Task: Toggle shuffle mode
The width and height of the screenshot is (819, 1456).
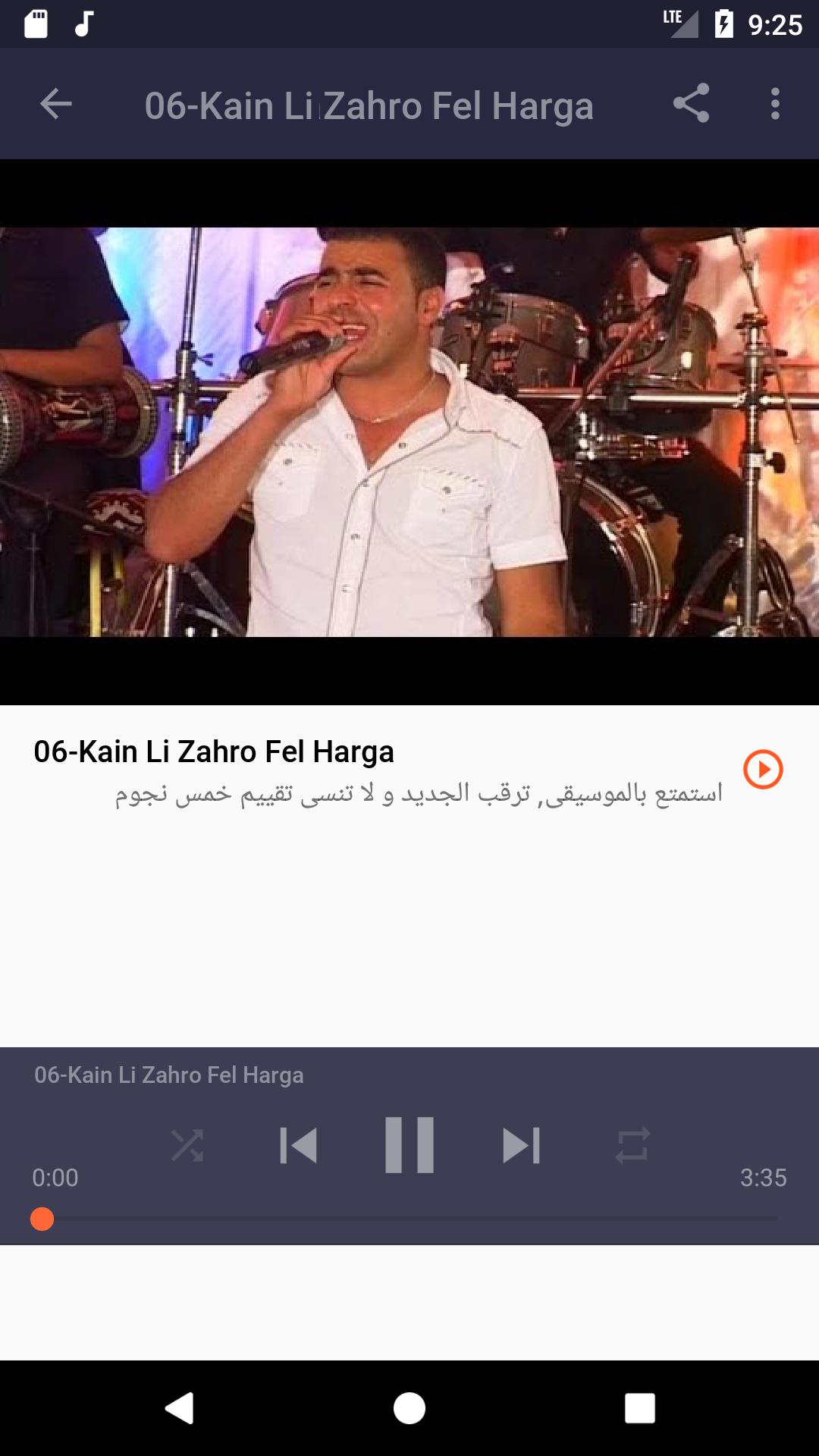Action: 187,1145
